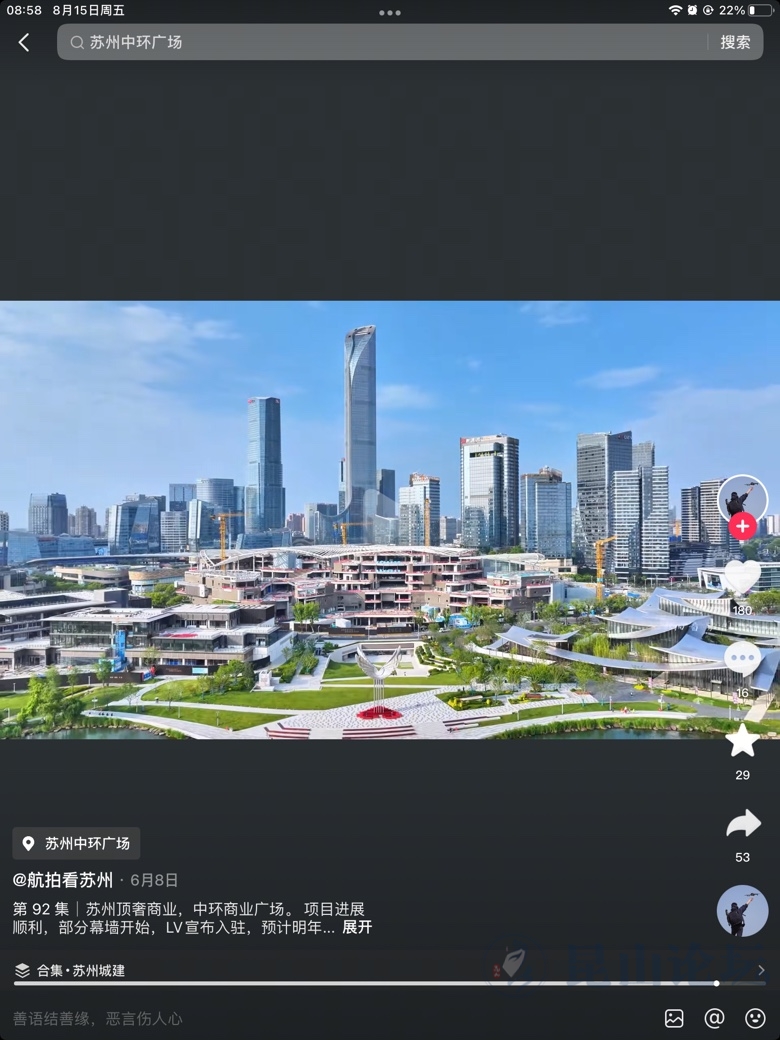The width and height of the screenshot is (780, 1040).
Task: Open the @航拍看苏州 profile
Action: point(62,880)
